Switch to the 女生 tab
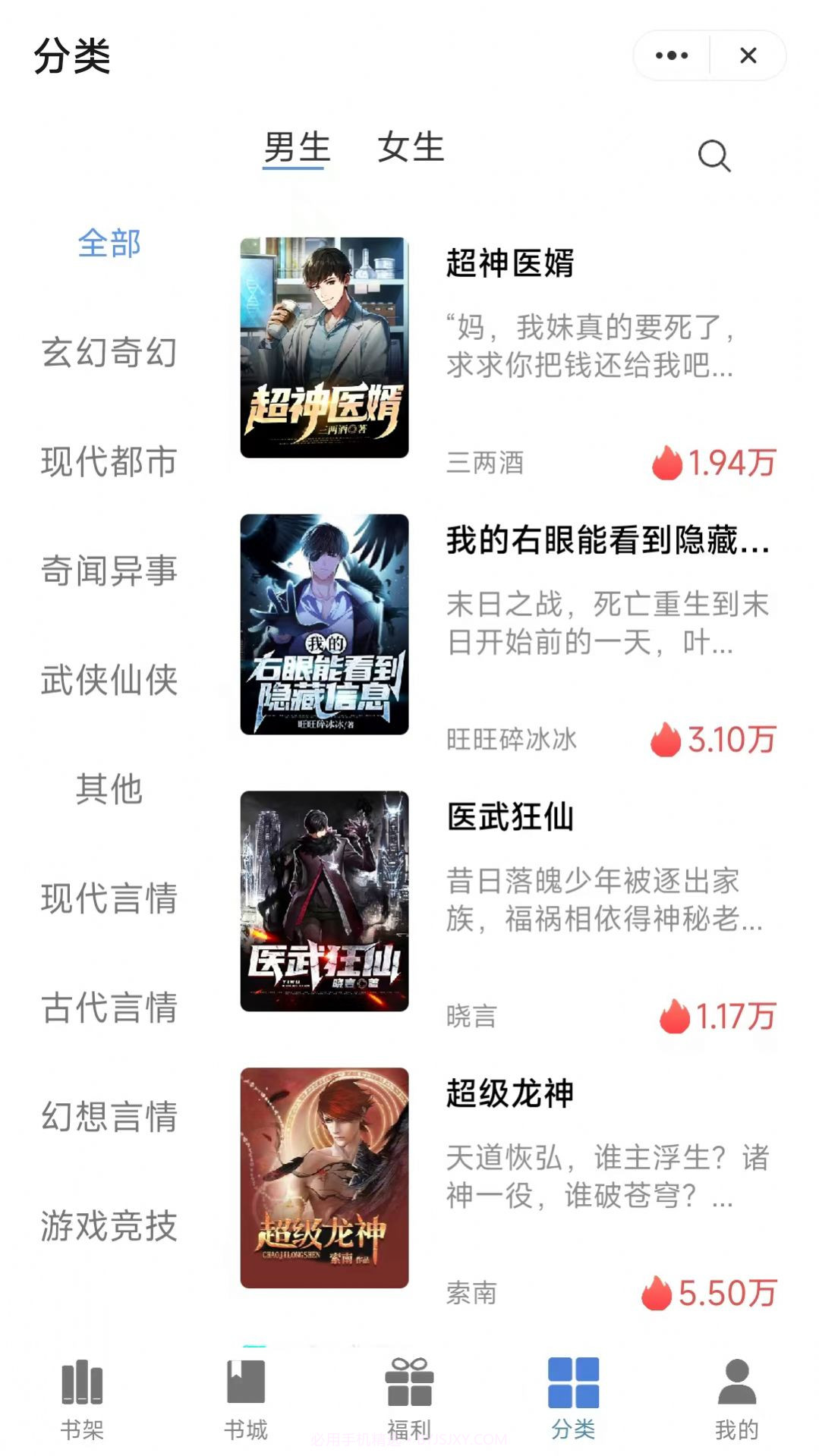This screenshot has height=1456, width=819. pos(411,149)
